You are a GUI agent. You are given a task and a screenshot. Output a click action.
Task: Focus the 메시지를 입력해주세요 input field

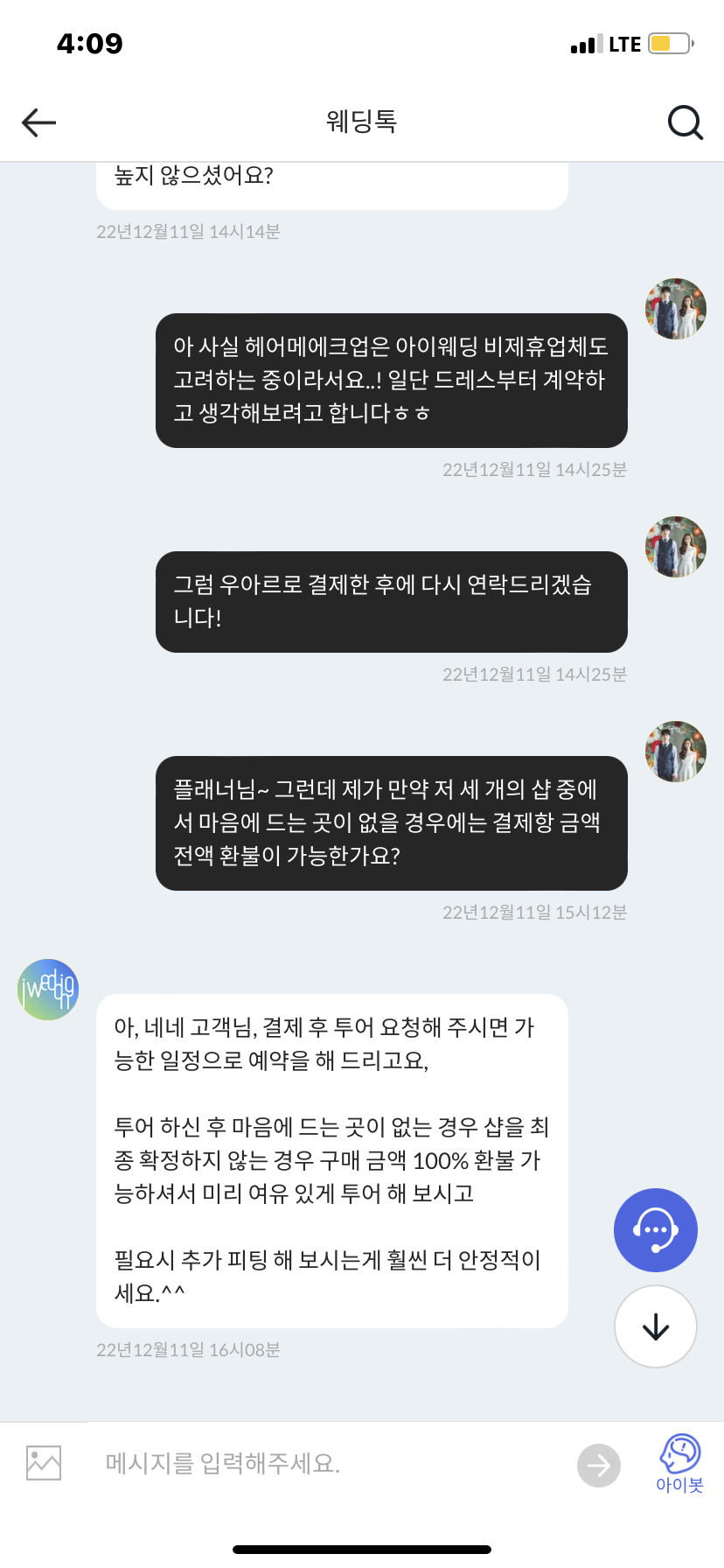(x=332, y=1463)
